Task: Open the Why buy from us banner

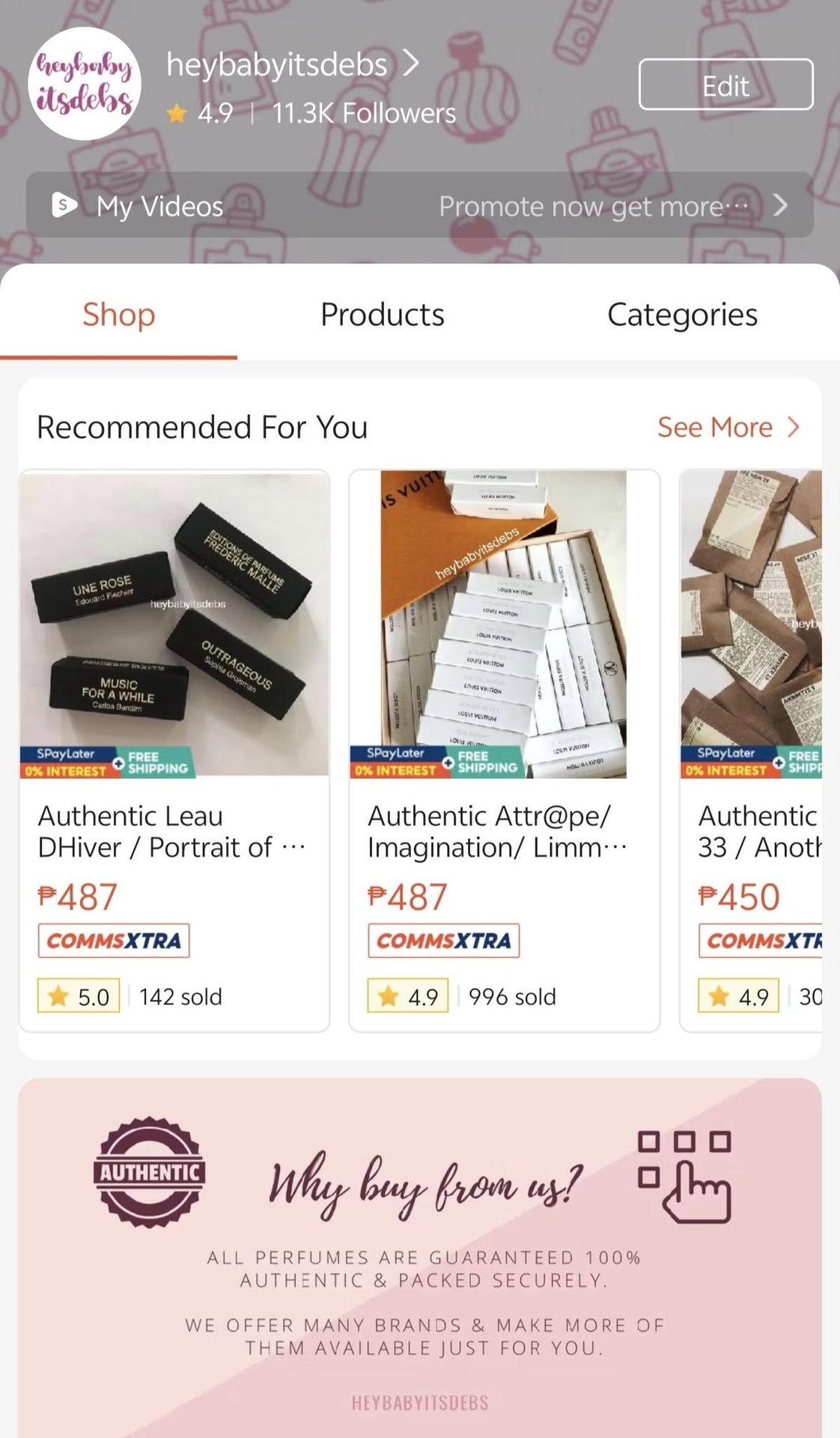Action: tap(420, 1257)
